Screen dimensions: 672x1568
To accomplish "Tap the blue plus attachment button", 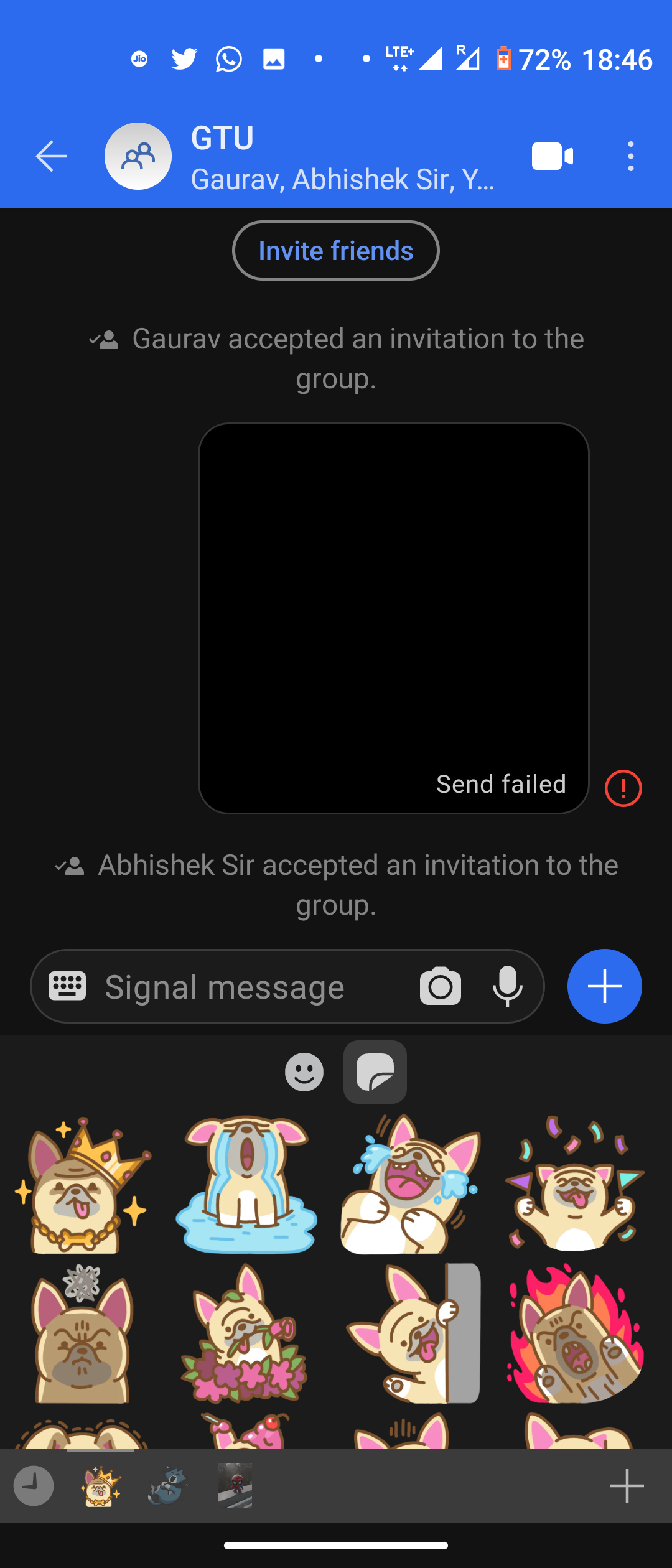I will (x=604, y=986).
